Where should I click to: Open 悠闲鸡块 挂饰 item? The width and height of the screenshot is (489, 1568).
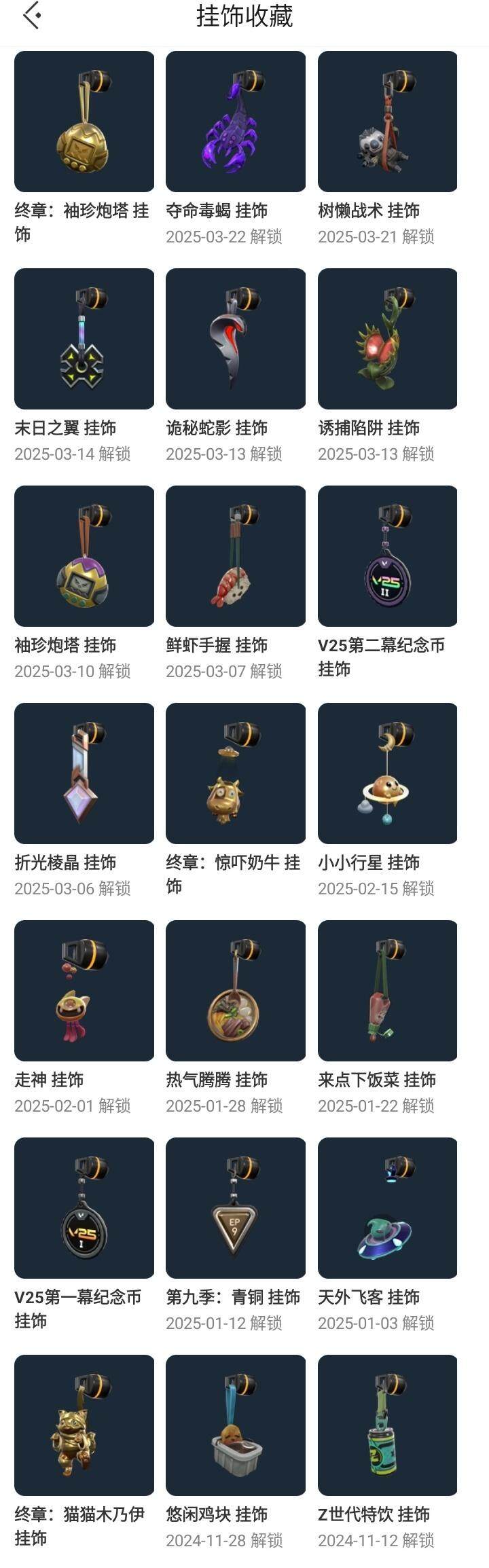pyautogui.click(x=236, y=1425)
